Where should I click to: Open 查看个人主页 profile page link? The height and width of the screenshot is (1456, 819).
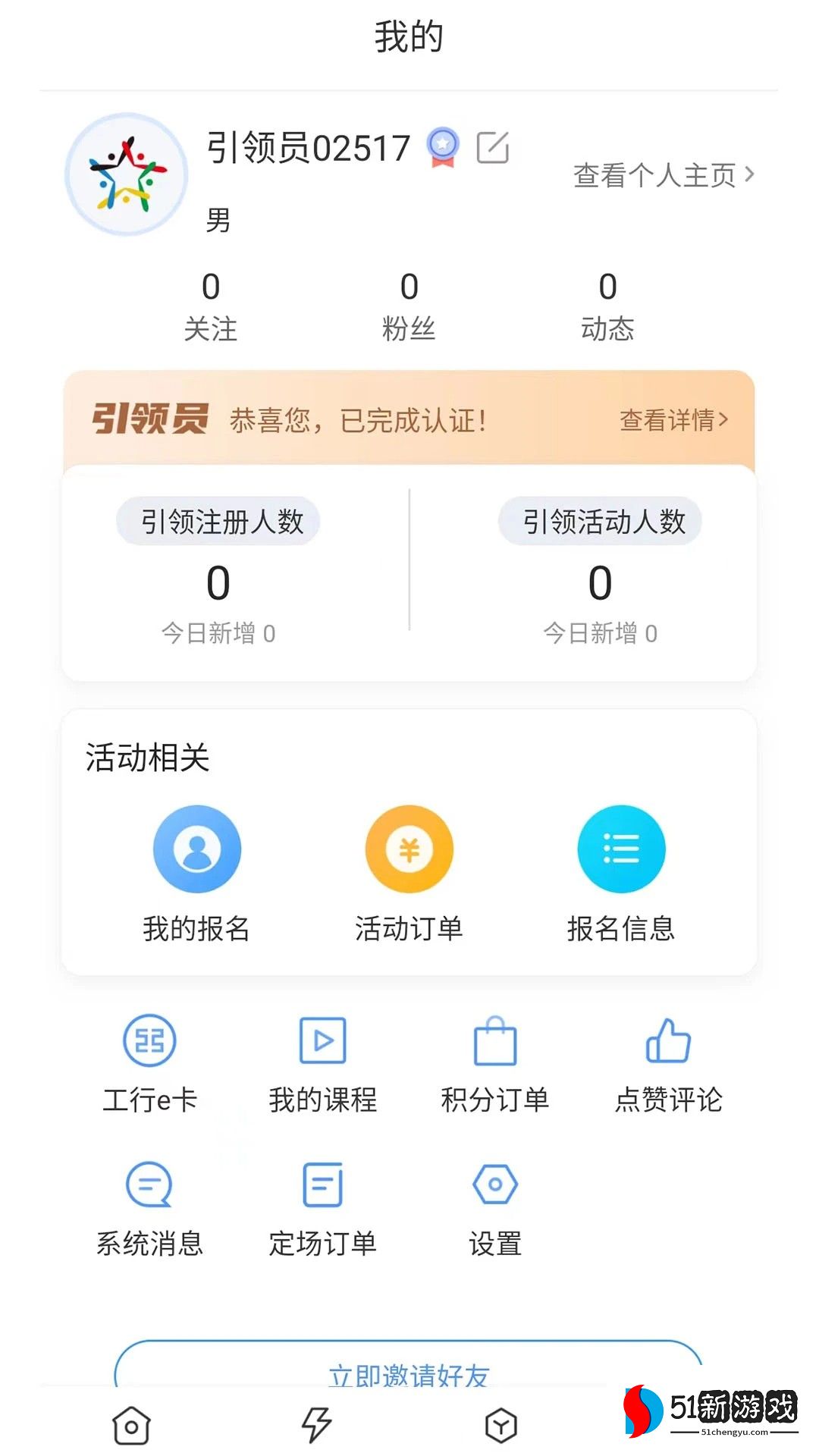(664, 175)
